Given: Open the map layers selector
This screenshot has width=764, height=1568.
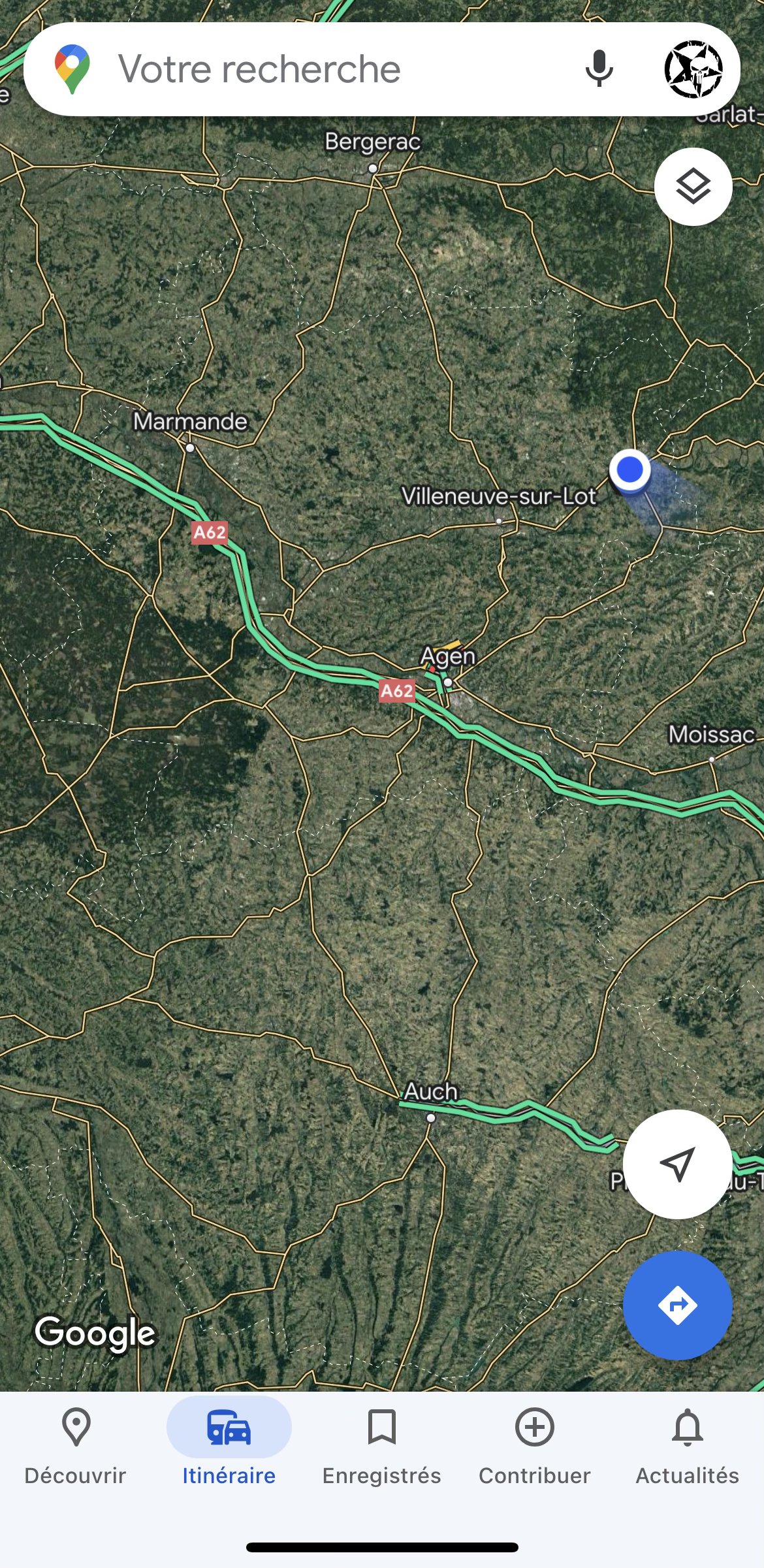Looking at the screenshot, I should [693, 187].
